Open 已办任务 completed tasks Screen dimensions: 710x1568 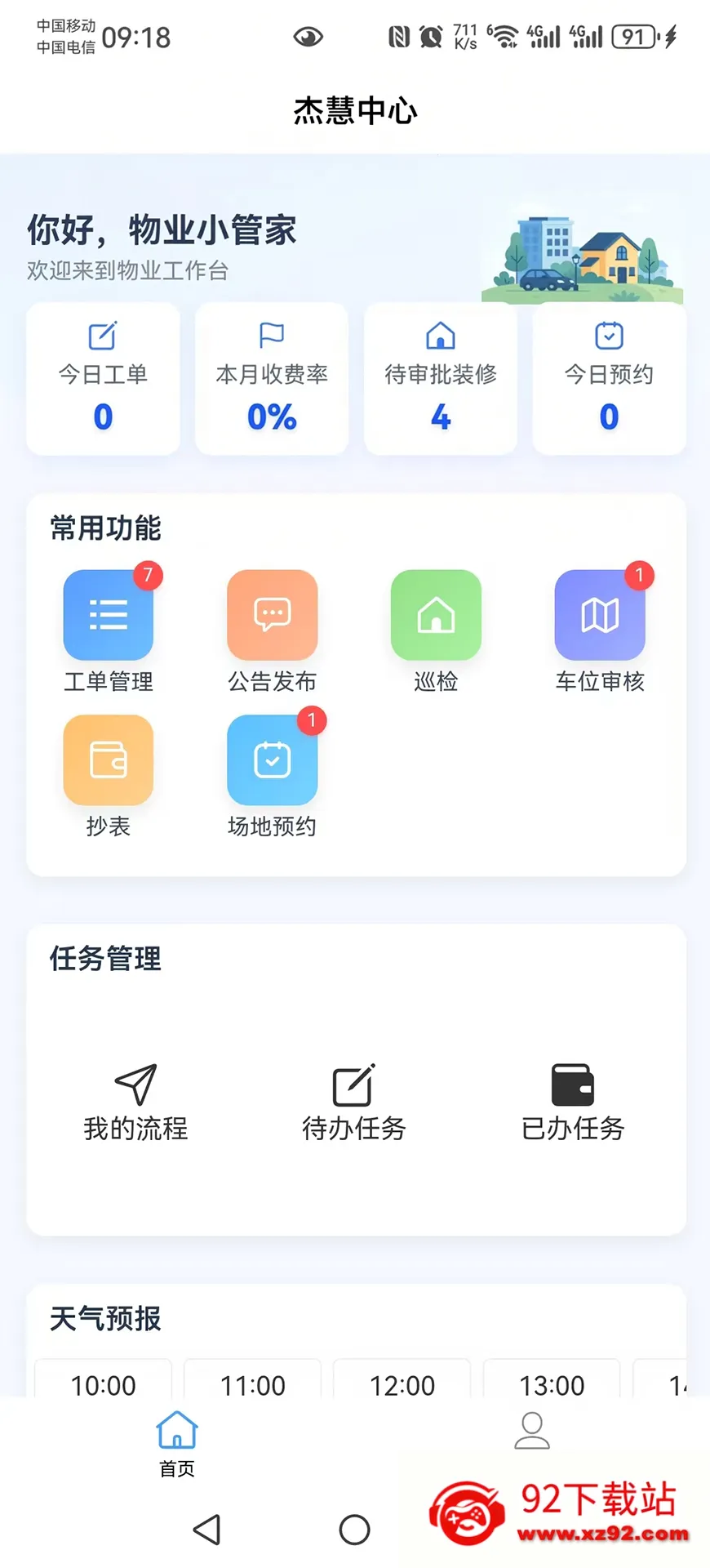click(573, 1102)
